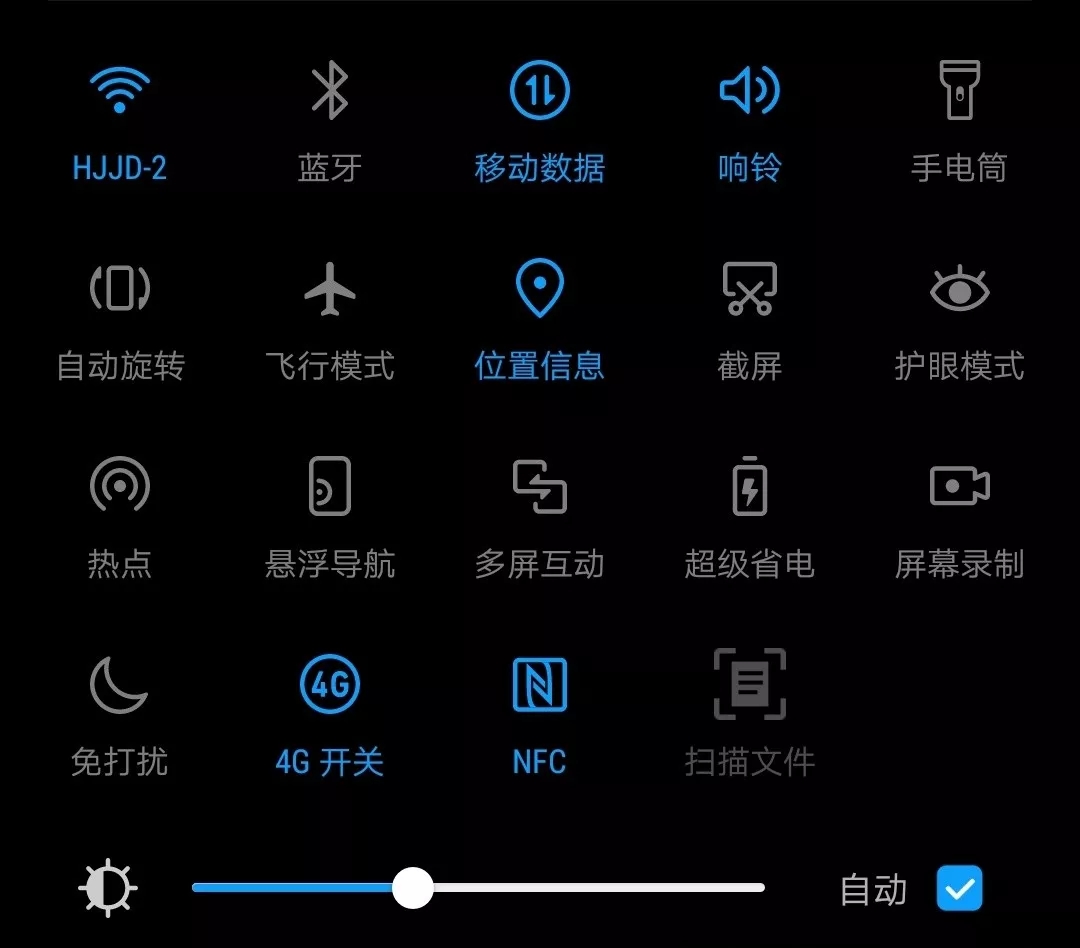Switch the ringer mode (响铃)
Screen dimensions: 1080x948
pos(749,90)
